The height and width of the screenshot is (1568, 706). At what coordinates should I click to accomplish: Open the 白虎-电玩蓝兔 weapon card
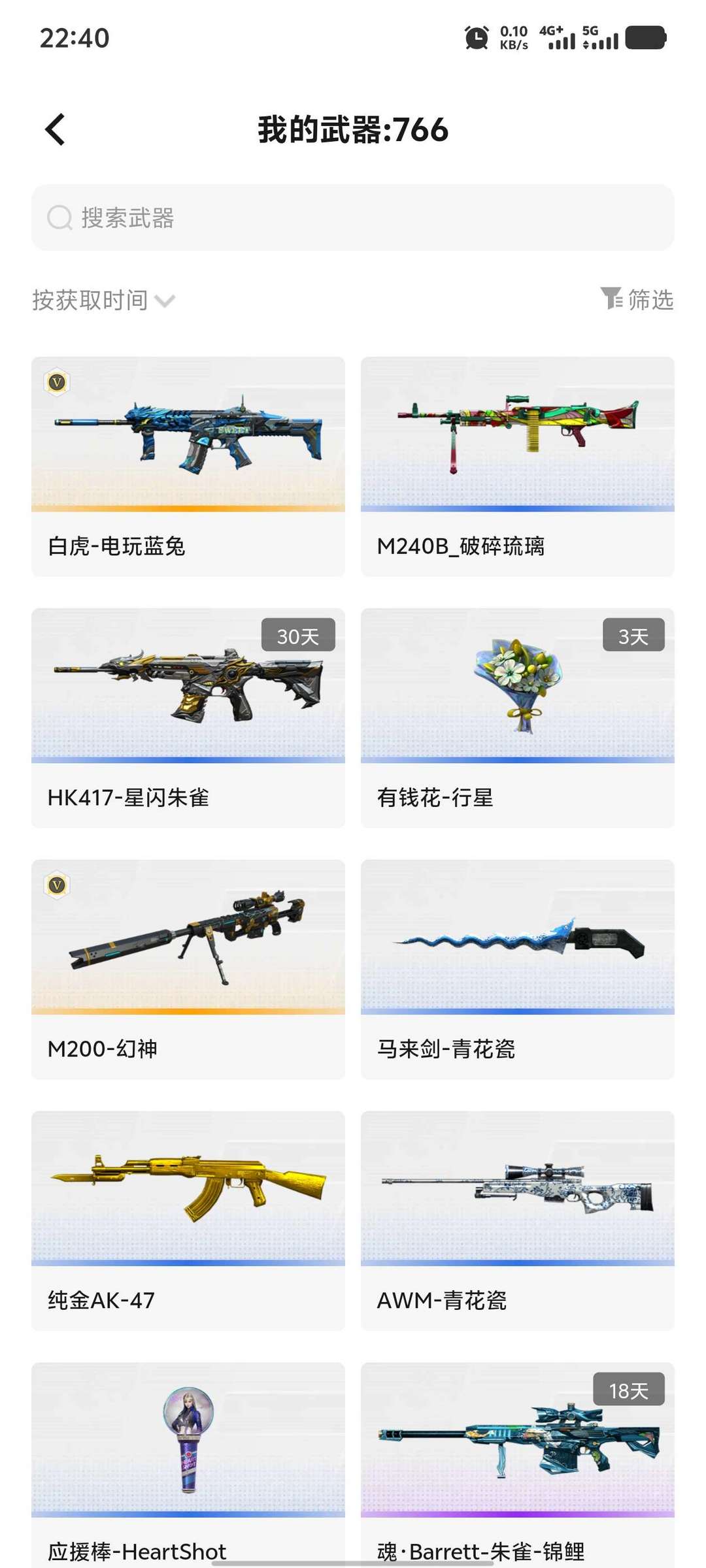click(x=188, y=466)
